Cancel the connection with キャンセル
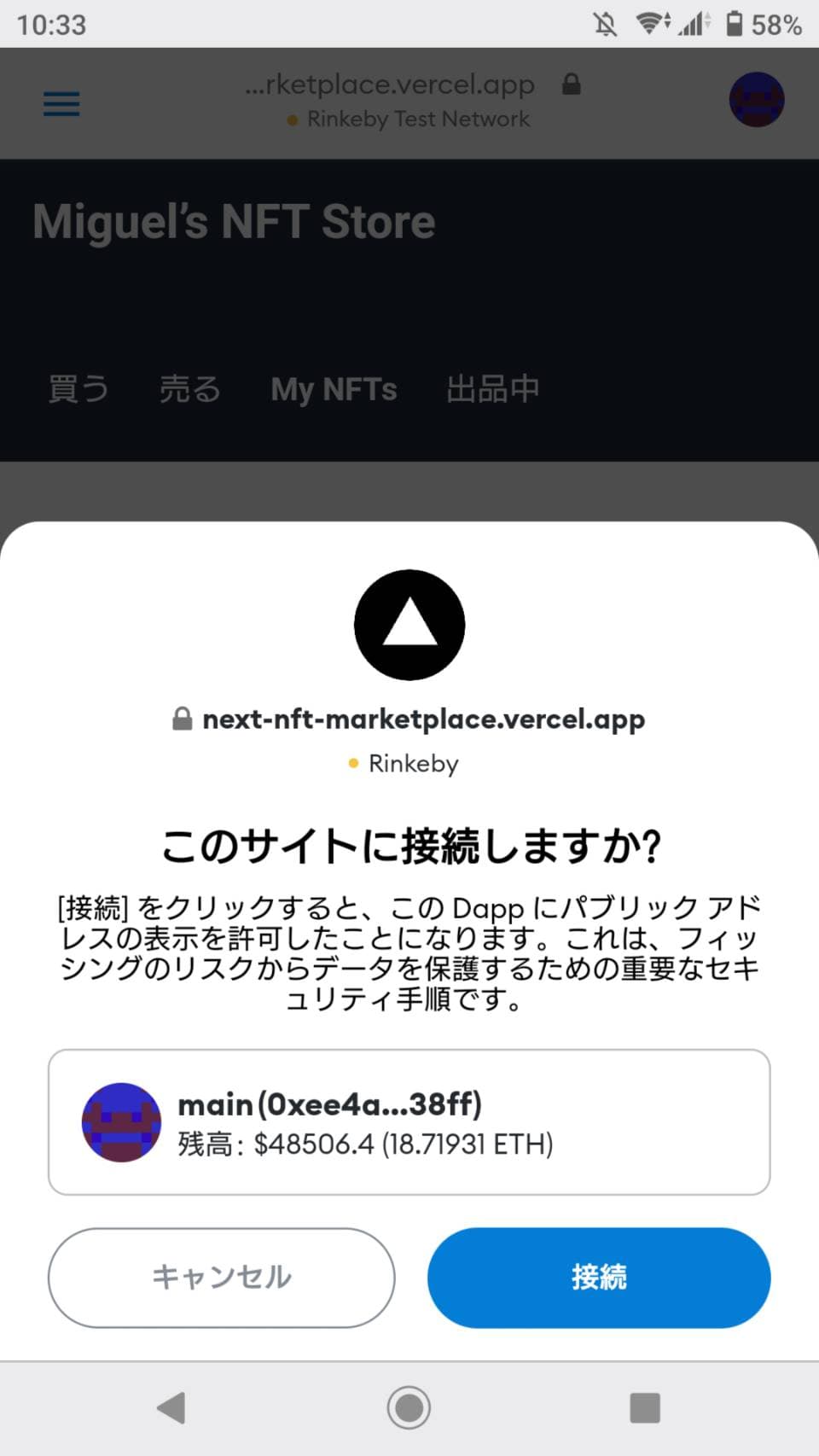 point(222,1278)
